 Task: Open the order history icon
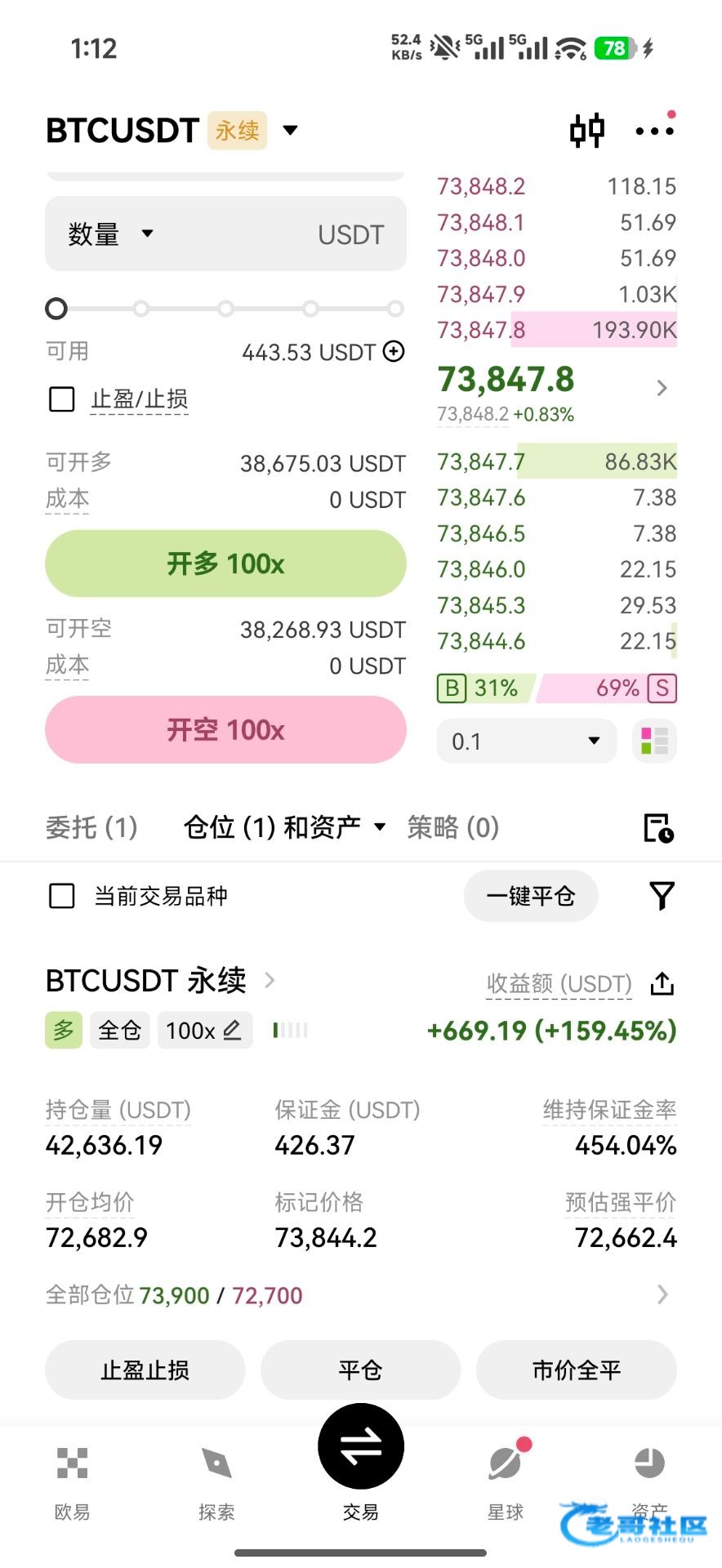click(x=658, y=827)
